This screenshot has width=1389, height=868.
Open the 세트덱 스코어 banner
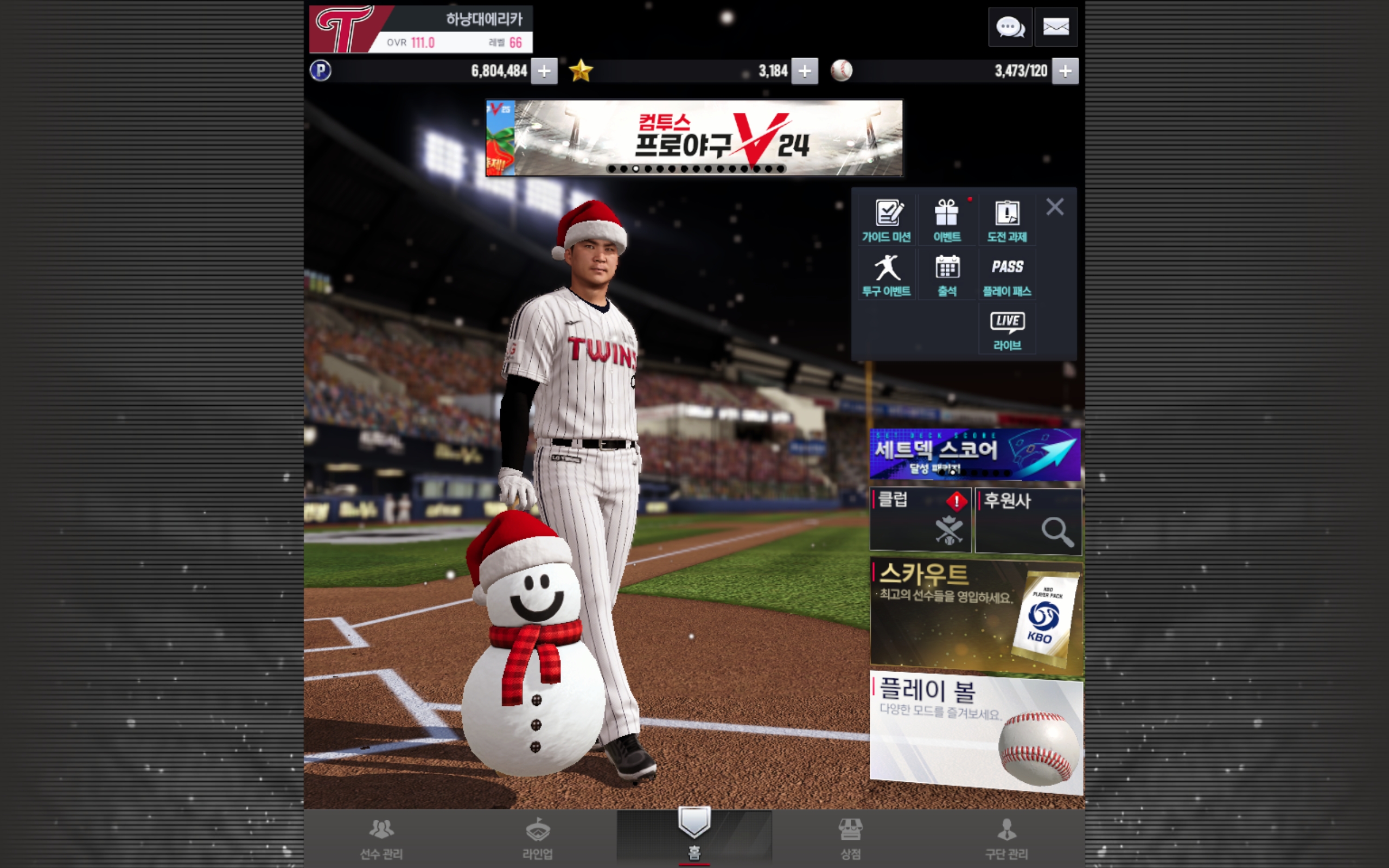974,454
